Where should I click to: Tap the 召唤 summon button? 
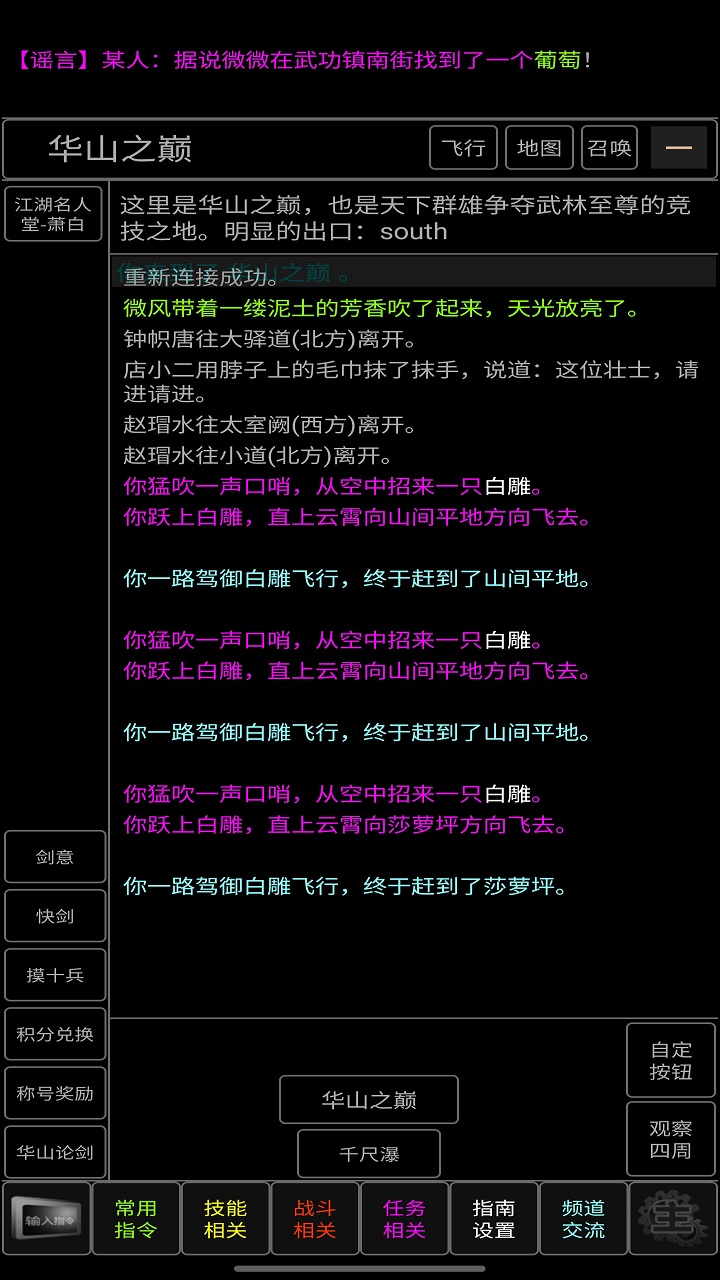(609, 148)
